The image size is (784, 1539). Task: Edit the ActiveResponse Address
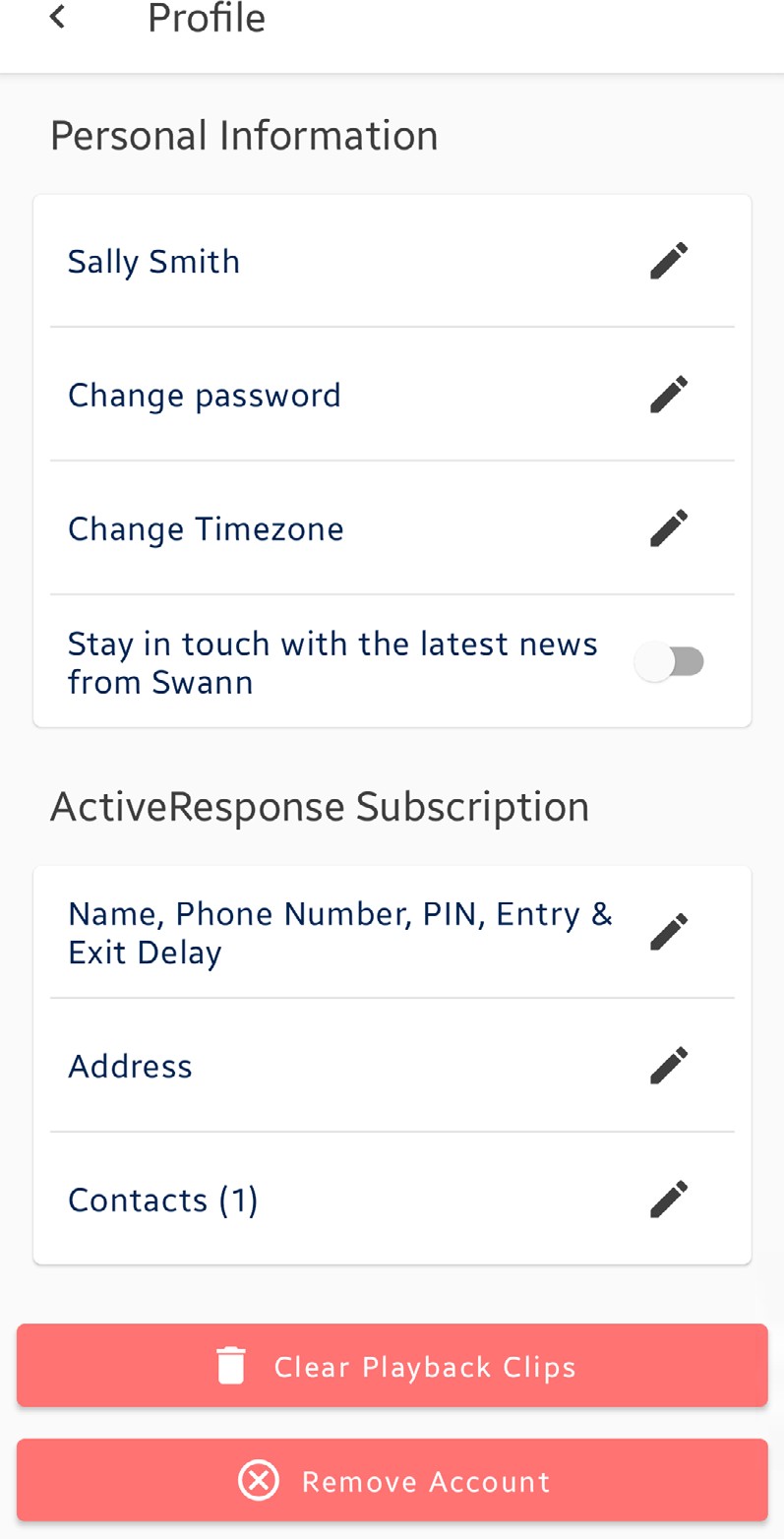click(x=669, y=1066)
